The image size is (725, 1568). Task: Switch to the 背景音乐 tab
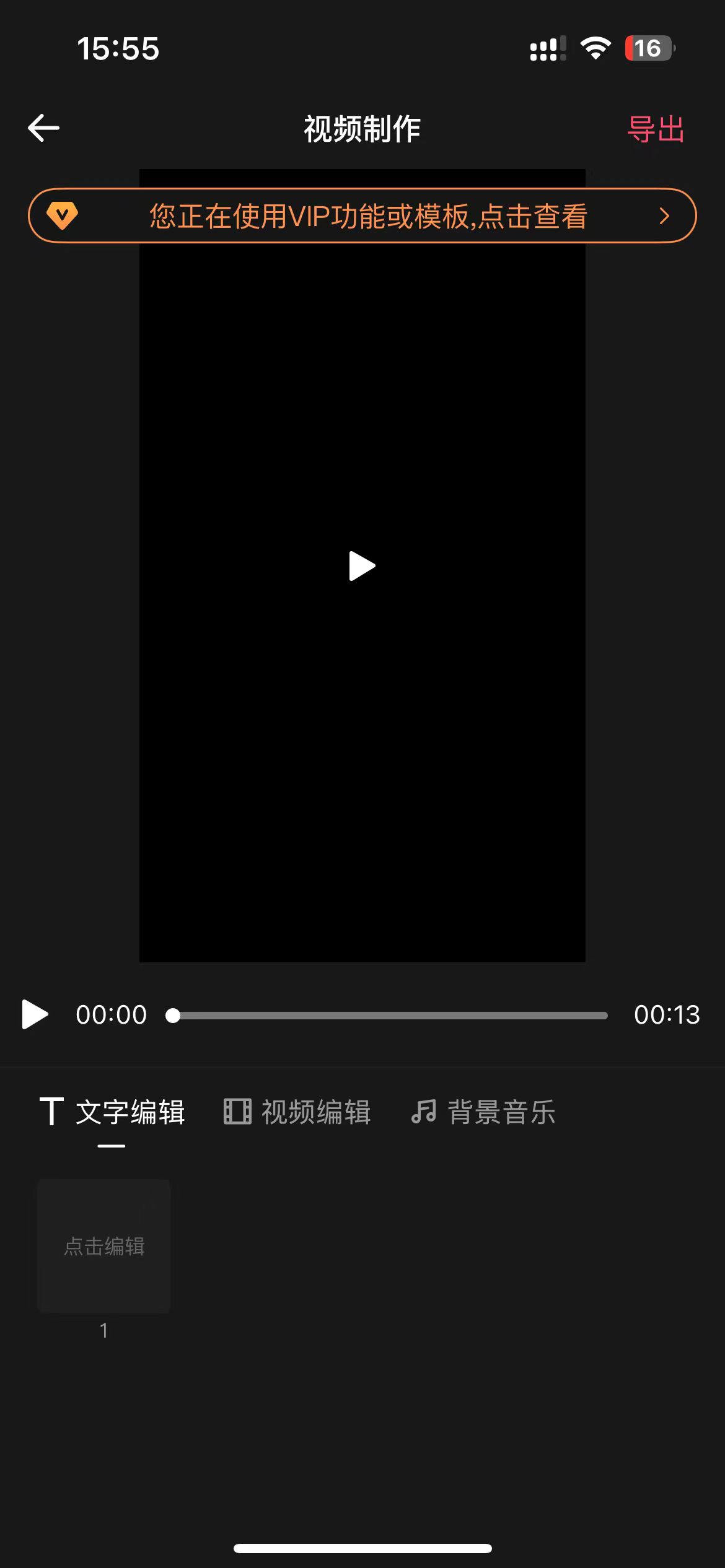click(x=483, y=1112)
